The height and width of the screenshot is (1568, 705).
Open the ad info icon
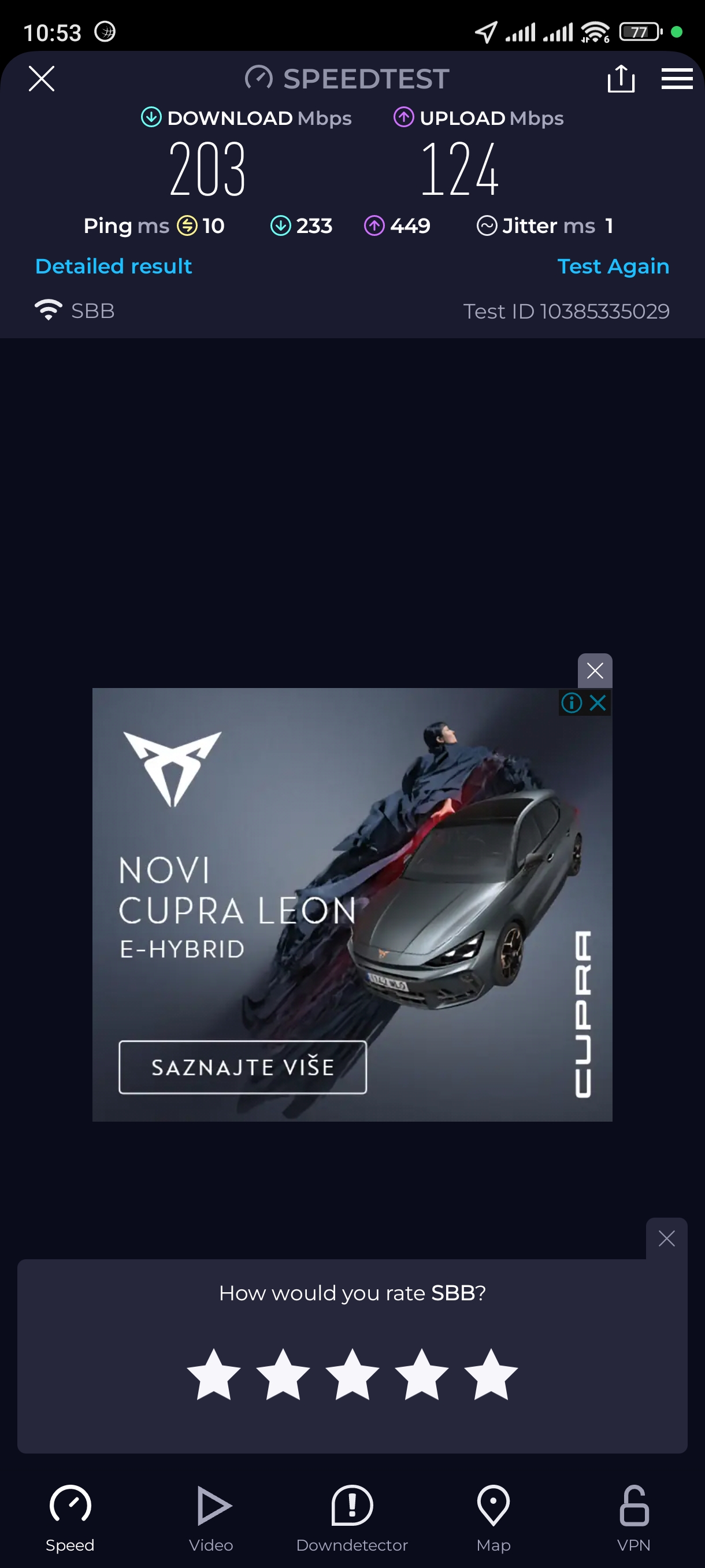pos(571,703)
